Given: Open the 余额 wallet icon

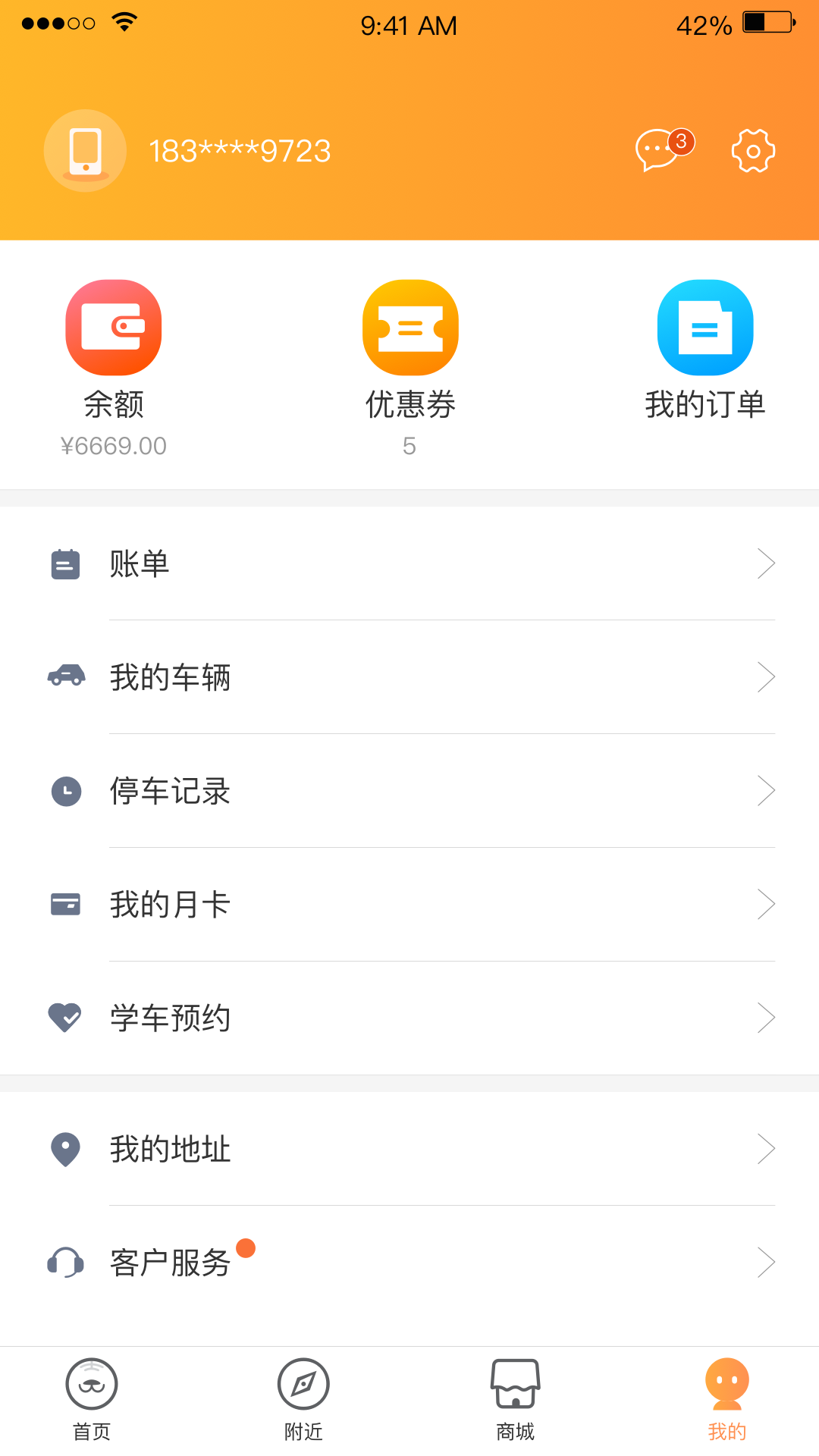Looking at the screenshot, I should 114,326.
